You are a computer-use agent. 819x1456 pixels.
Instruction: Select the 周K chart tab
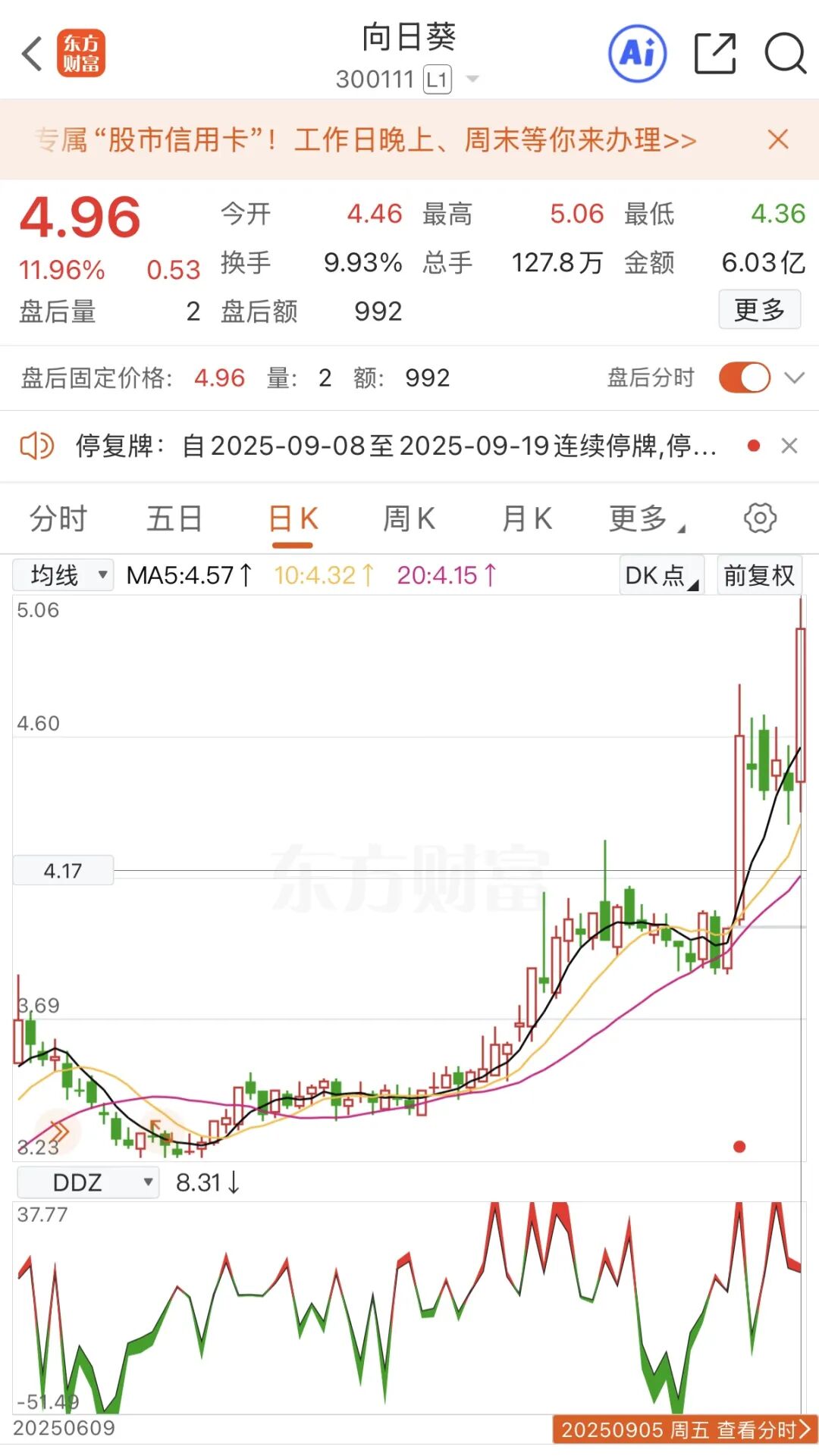pyautogui.click(x=409, y=519)
